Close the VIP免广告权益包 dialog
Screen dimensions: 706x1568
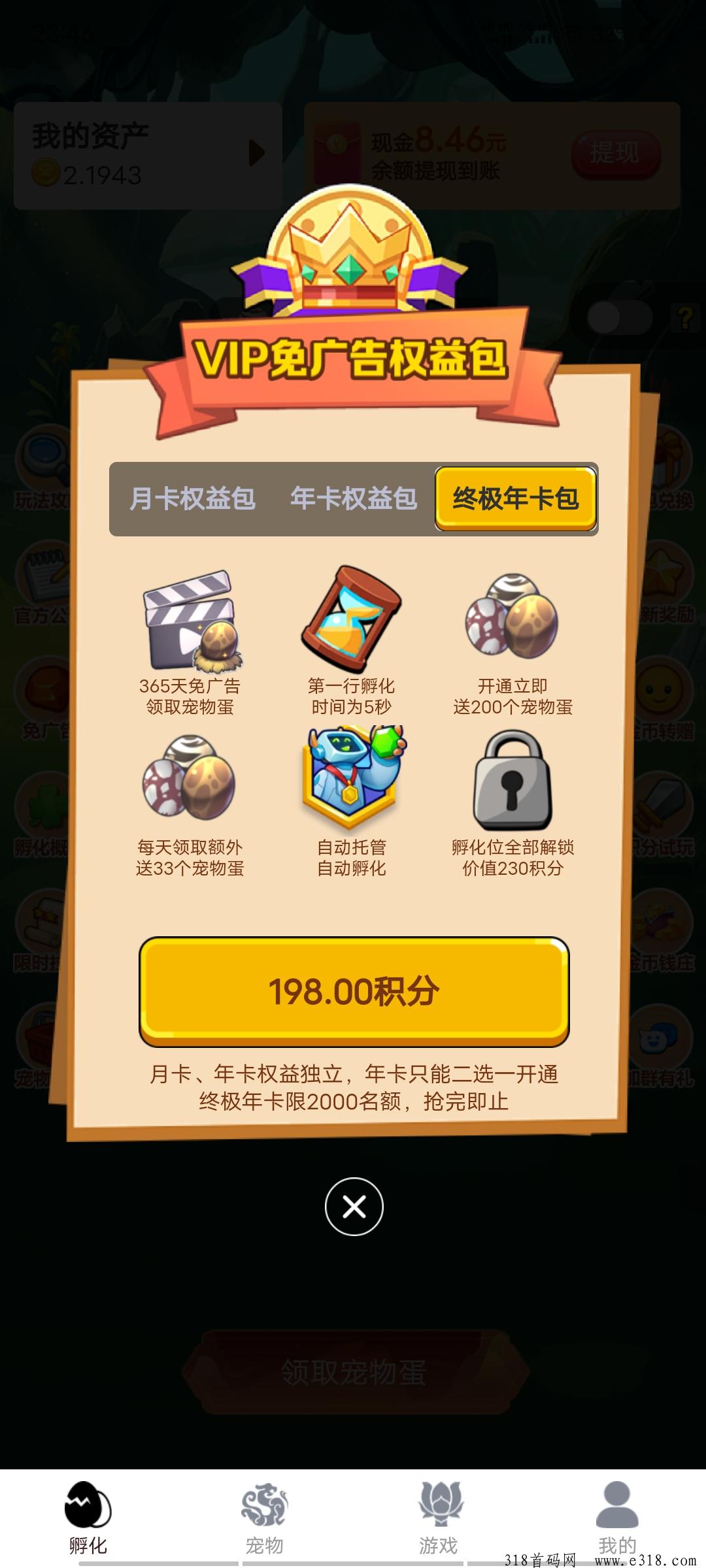354,1206
